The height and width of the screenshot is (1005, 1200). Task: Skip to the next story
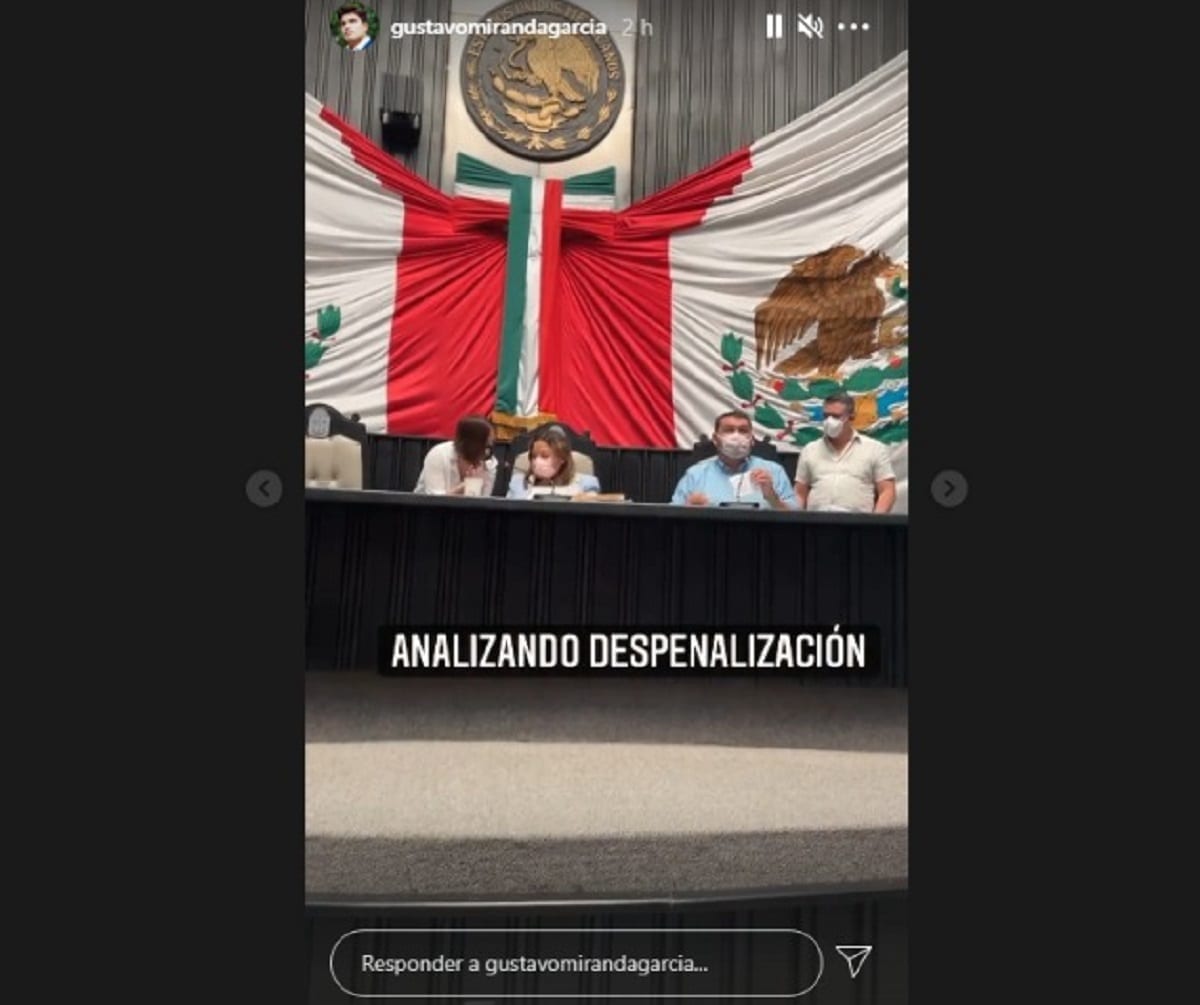pos(949,489)
